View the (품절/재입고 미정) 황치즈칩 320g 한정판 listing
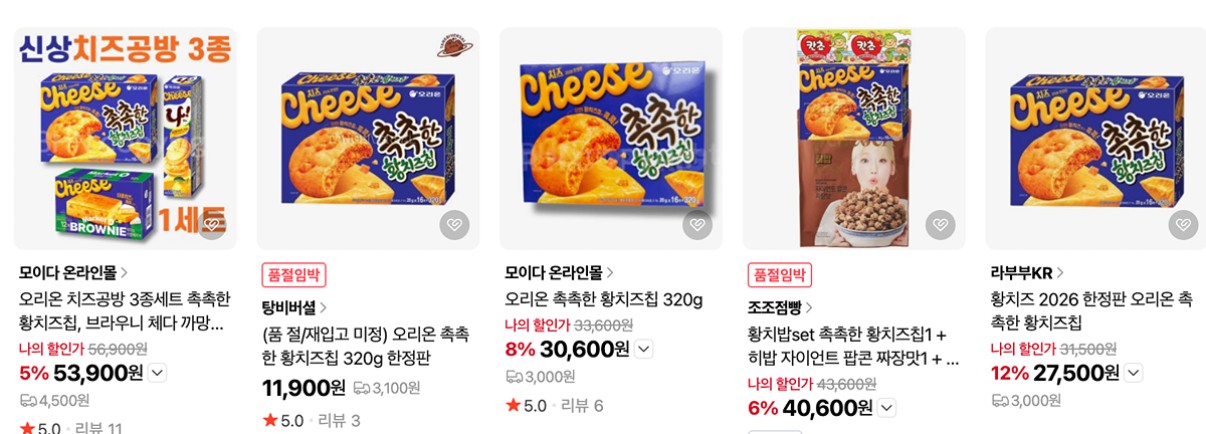Screen dimensions: 1206x434 pyautogui.click(x=367, y=345)
